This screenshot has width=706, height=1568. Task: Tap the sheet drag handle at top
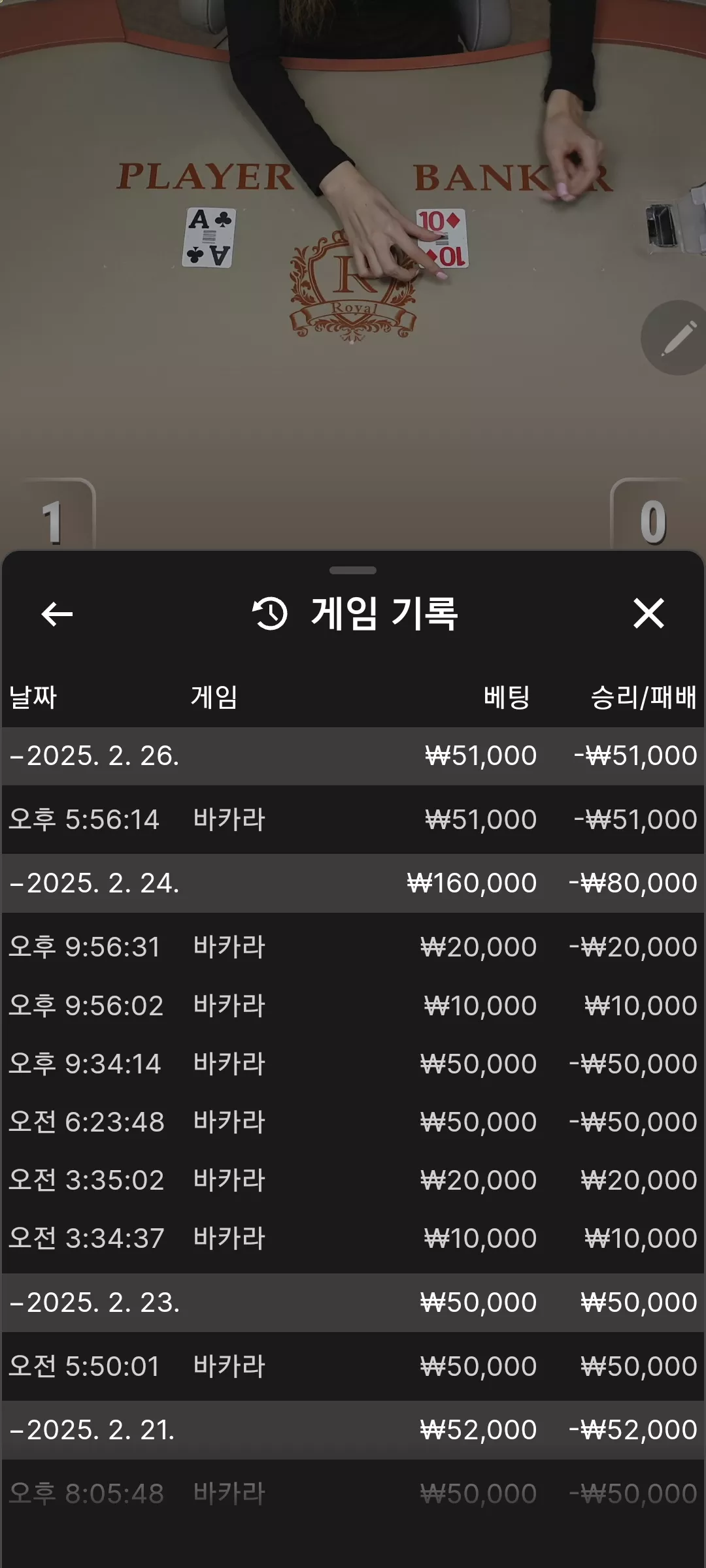(353, 570)
